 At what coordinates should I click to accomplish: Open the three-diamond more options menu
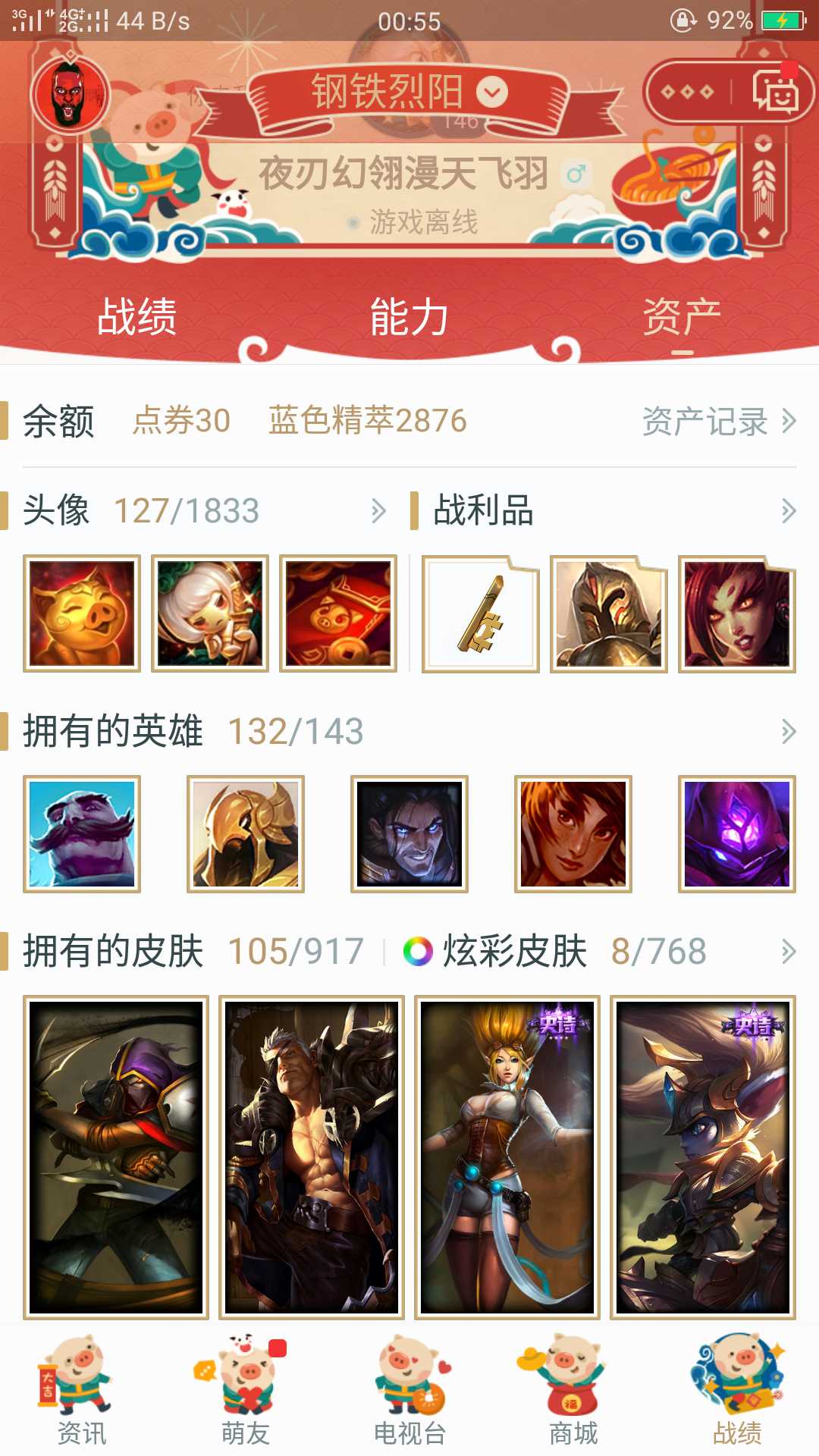pyautogui.click(x=687, y=92)
